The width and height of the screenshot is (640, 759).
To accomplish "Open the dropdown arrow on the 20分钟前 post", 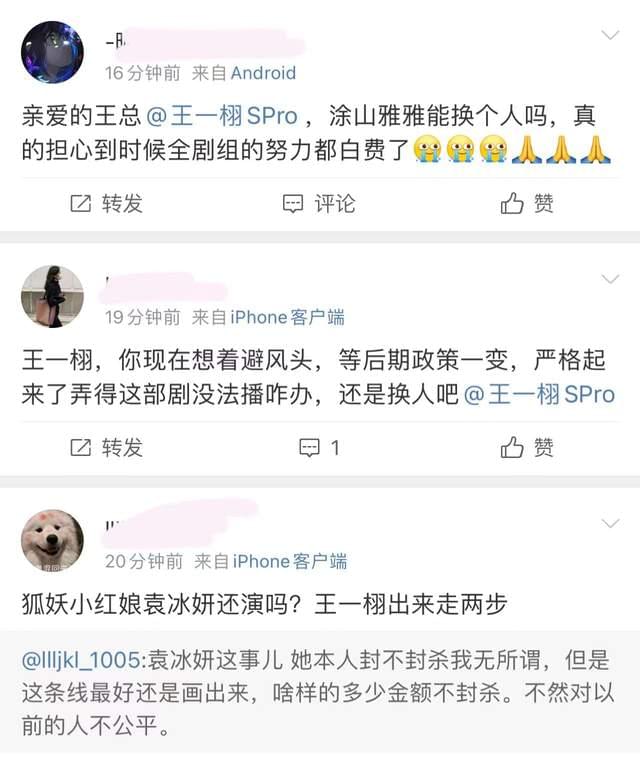I will [x=610, y=523].
